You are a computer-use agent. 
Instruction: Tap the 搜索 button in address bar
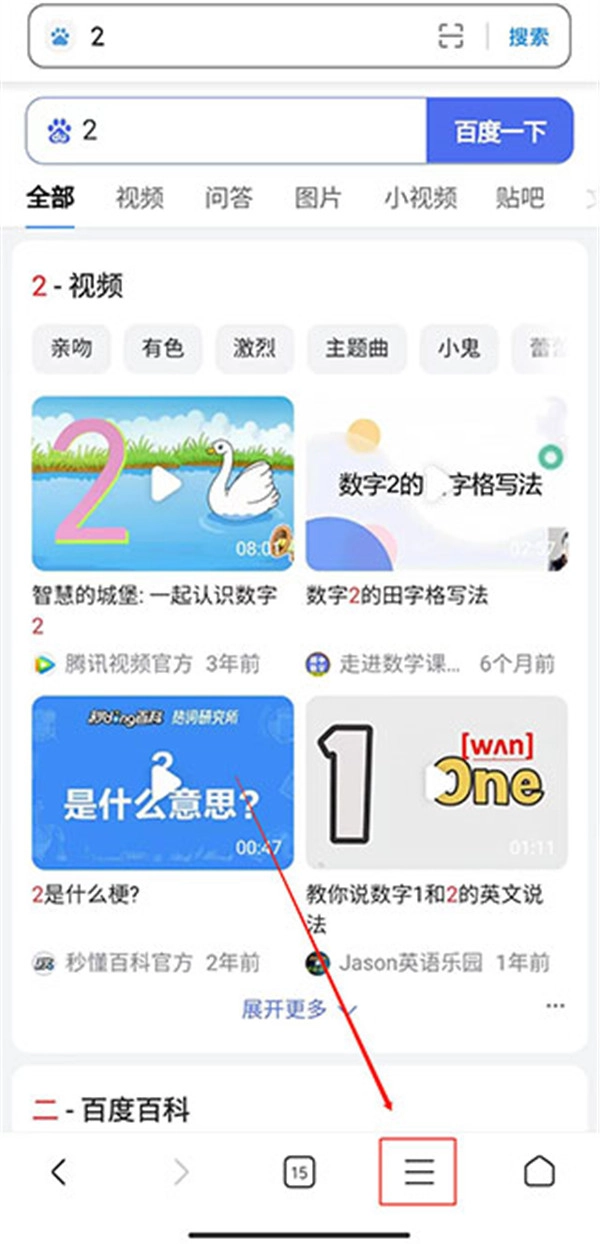pos(528,37)
